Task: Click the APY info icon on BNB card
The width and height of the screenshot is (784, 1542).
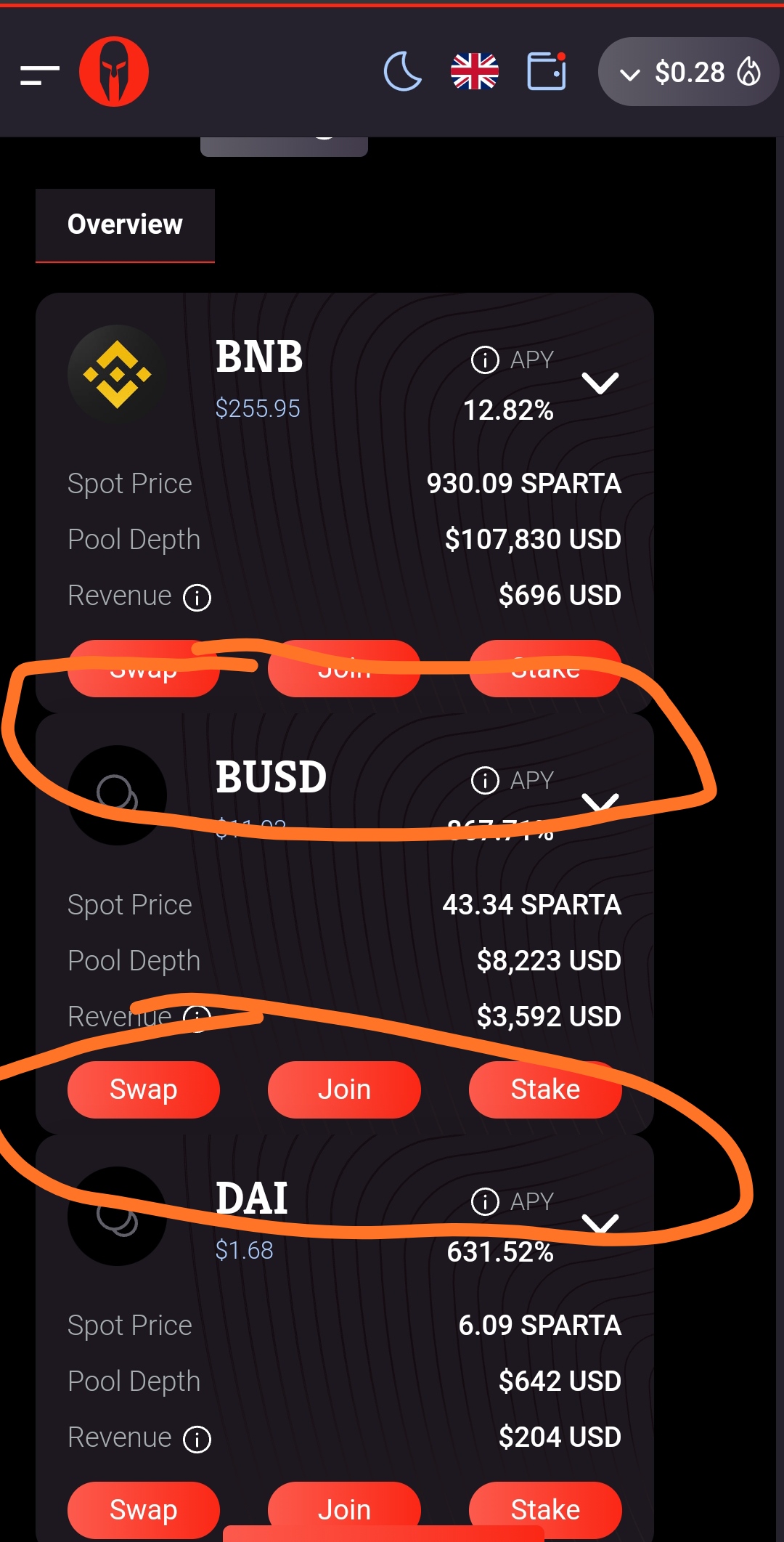Action: [484, 358]
